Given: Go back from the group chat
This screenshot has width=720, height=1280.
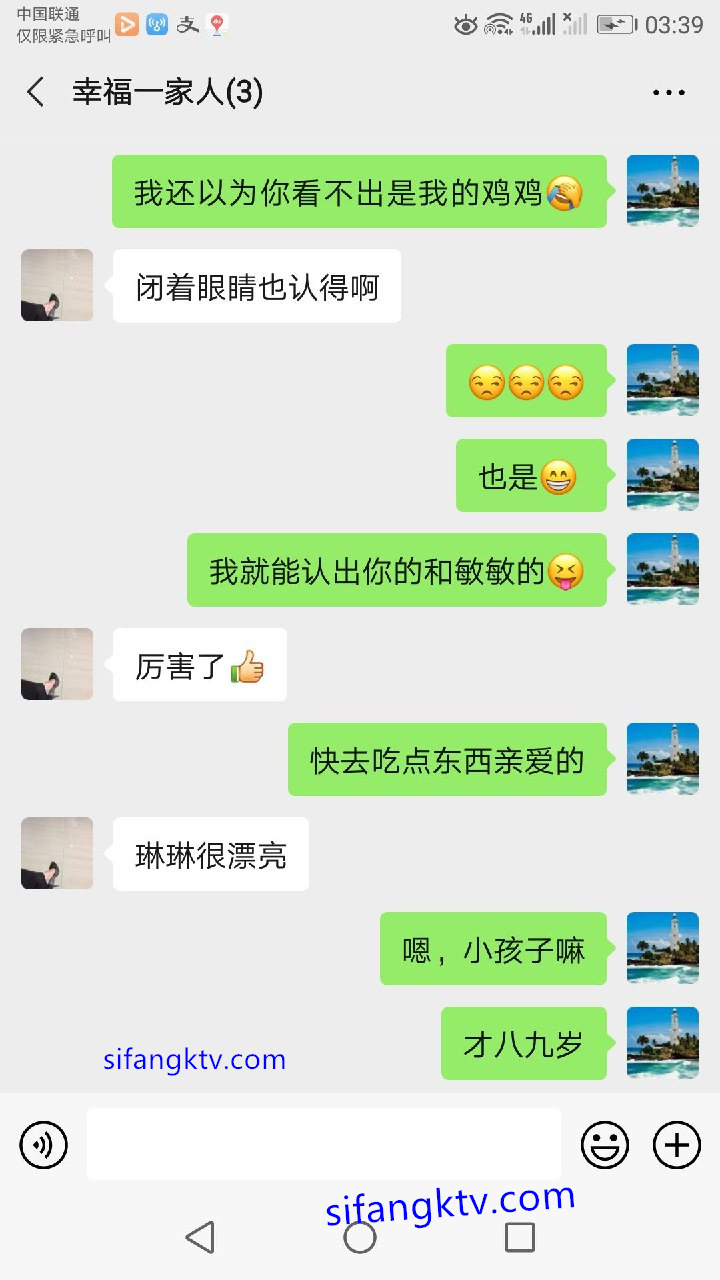Looking at the screenshot, I should tap(36, 93).
